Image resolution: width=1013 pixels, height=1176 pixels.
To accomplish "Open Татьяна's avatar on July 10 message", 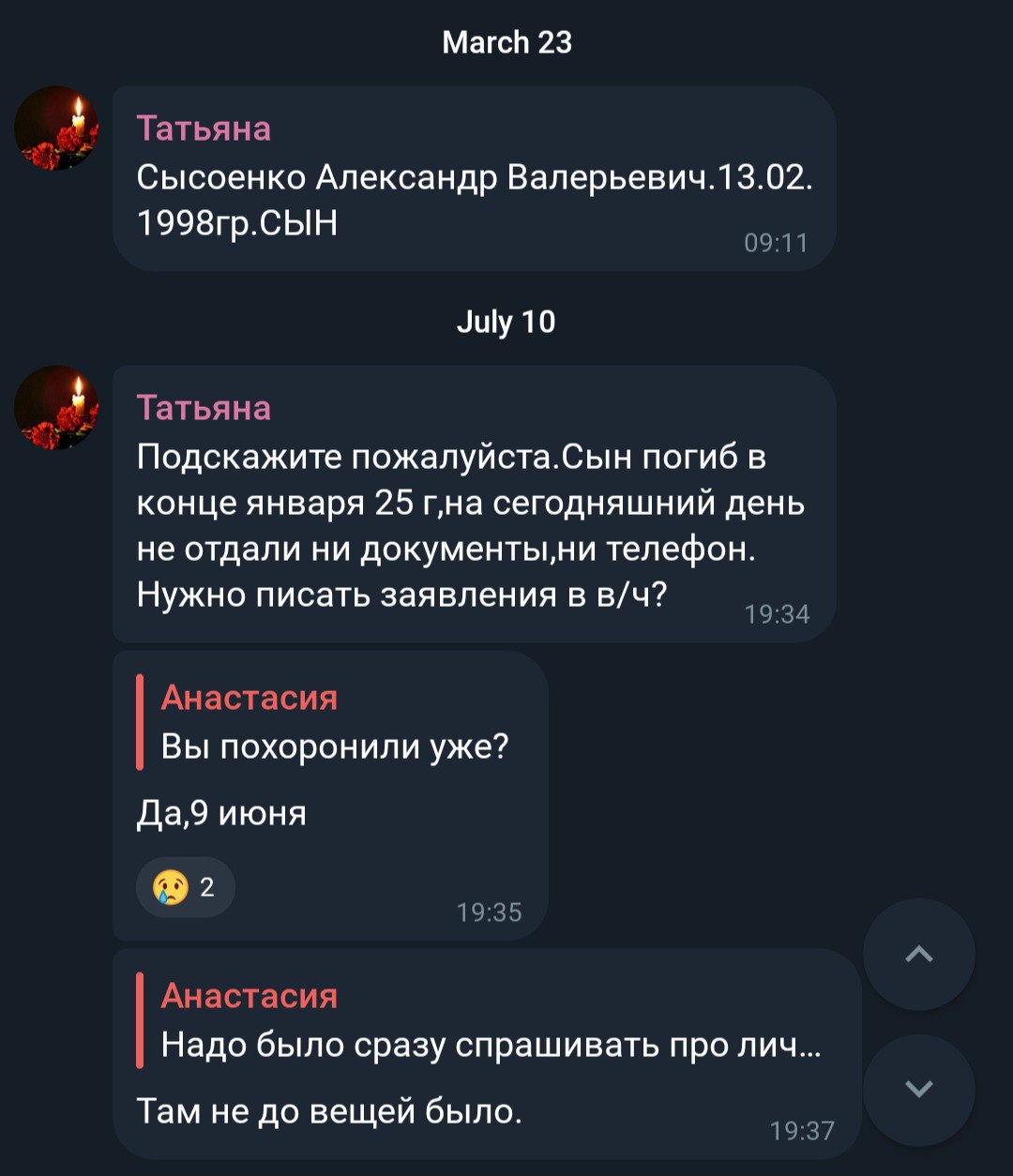I will coord(58,409).
